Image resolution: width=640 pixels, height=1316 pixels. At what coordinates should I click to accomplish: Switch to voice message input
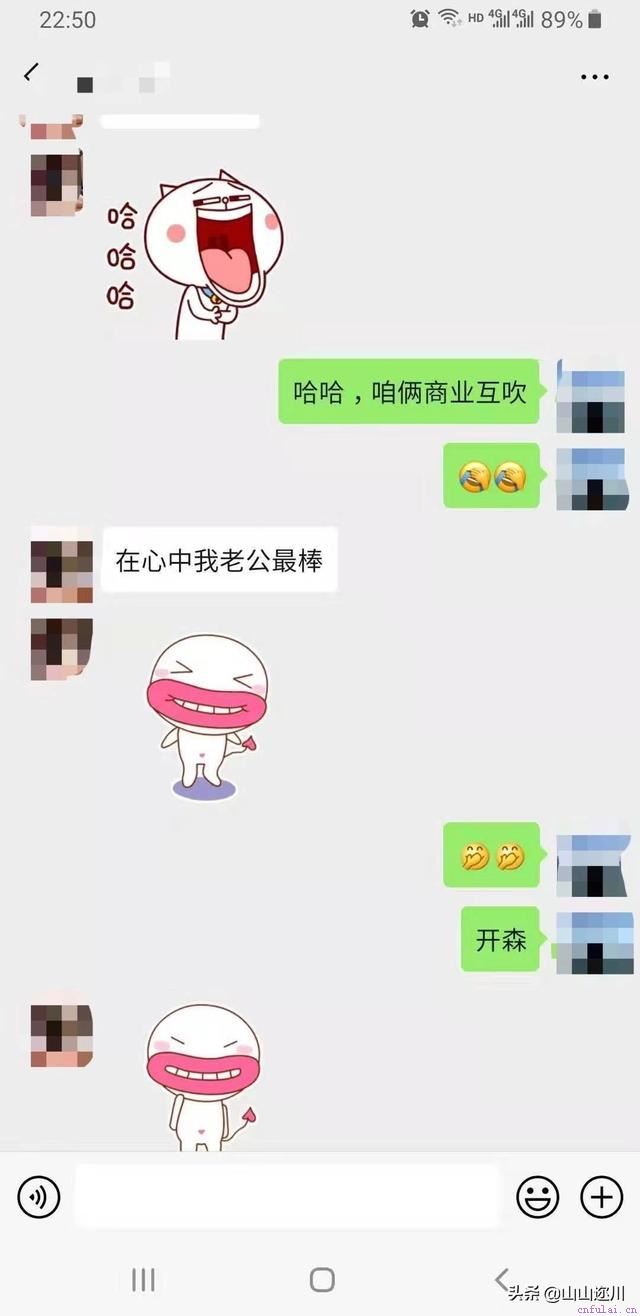tap(39, 1196)
